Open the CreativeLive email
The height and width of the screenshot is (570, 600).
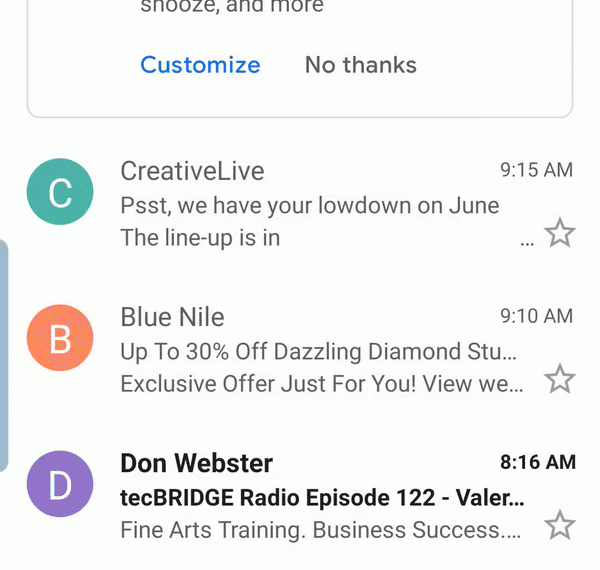point(310,205)
